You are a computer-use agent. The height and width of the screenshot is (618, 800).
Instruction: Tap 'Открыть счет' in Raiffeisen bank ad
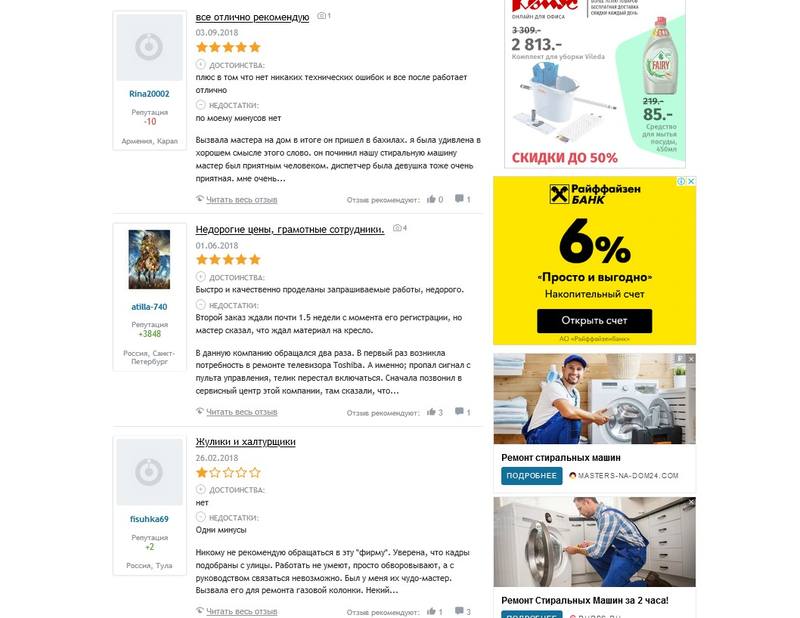coord(594,321)
